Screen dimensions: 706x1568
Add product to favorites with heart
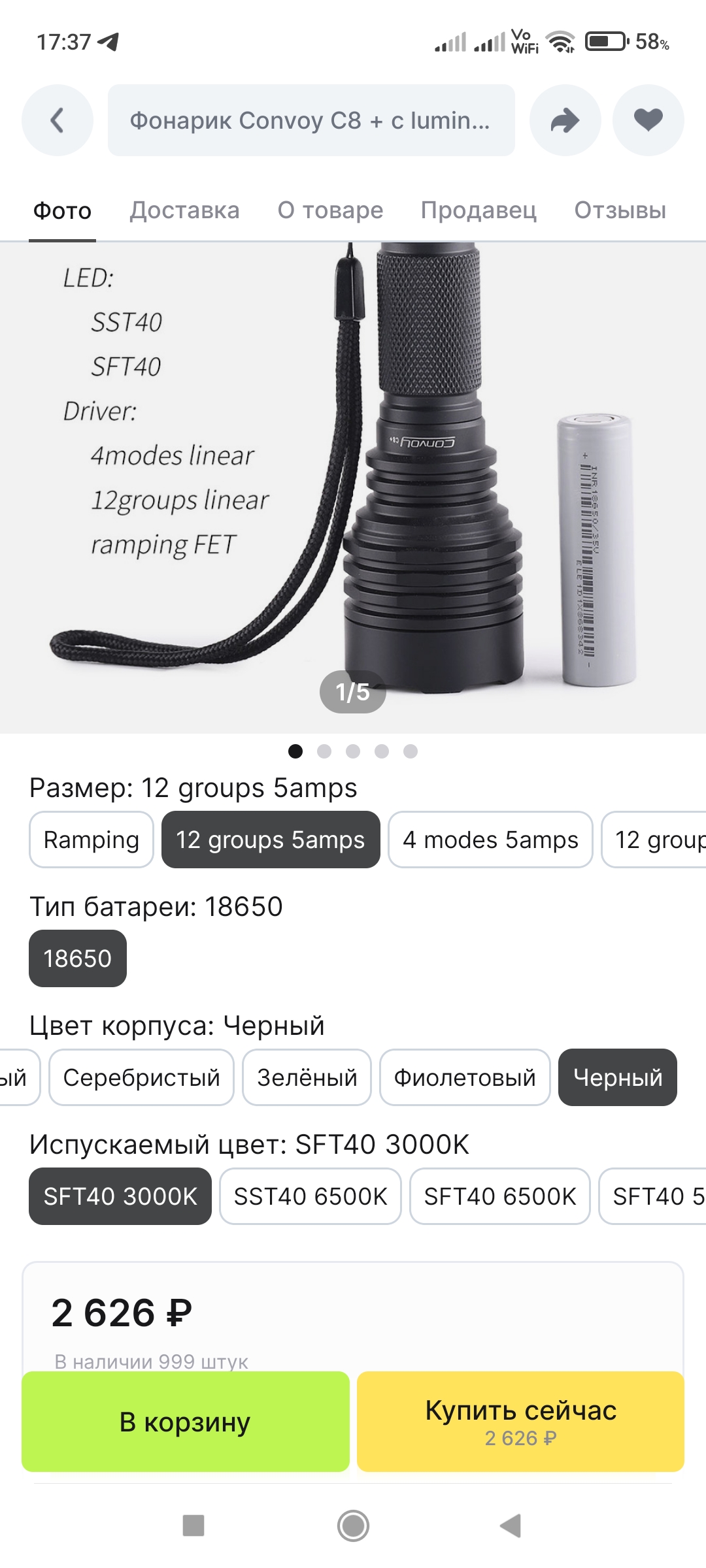tap(648, 120)
